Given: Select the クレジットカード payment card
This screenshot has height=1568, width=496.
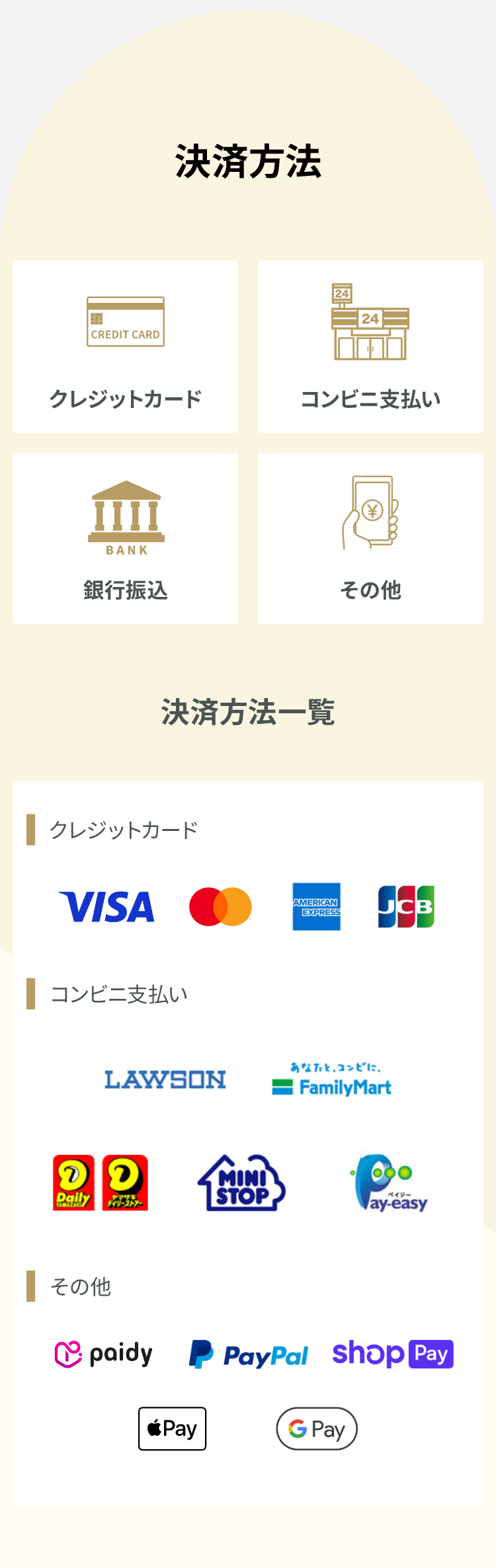Looking at the screenshot, I should point(126,347).
